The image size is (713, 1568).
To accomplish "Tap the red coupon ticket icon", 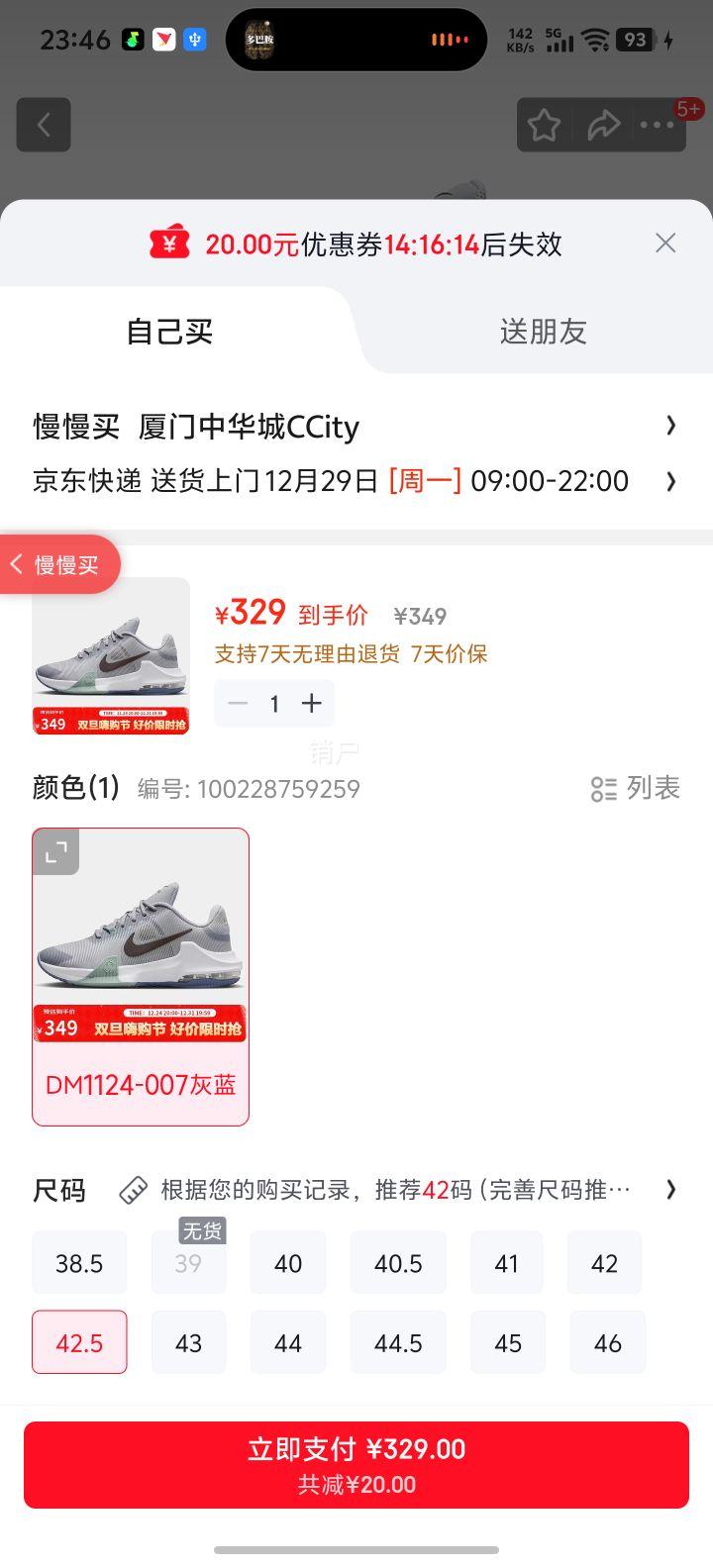I will (170, 243).
